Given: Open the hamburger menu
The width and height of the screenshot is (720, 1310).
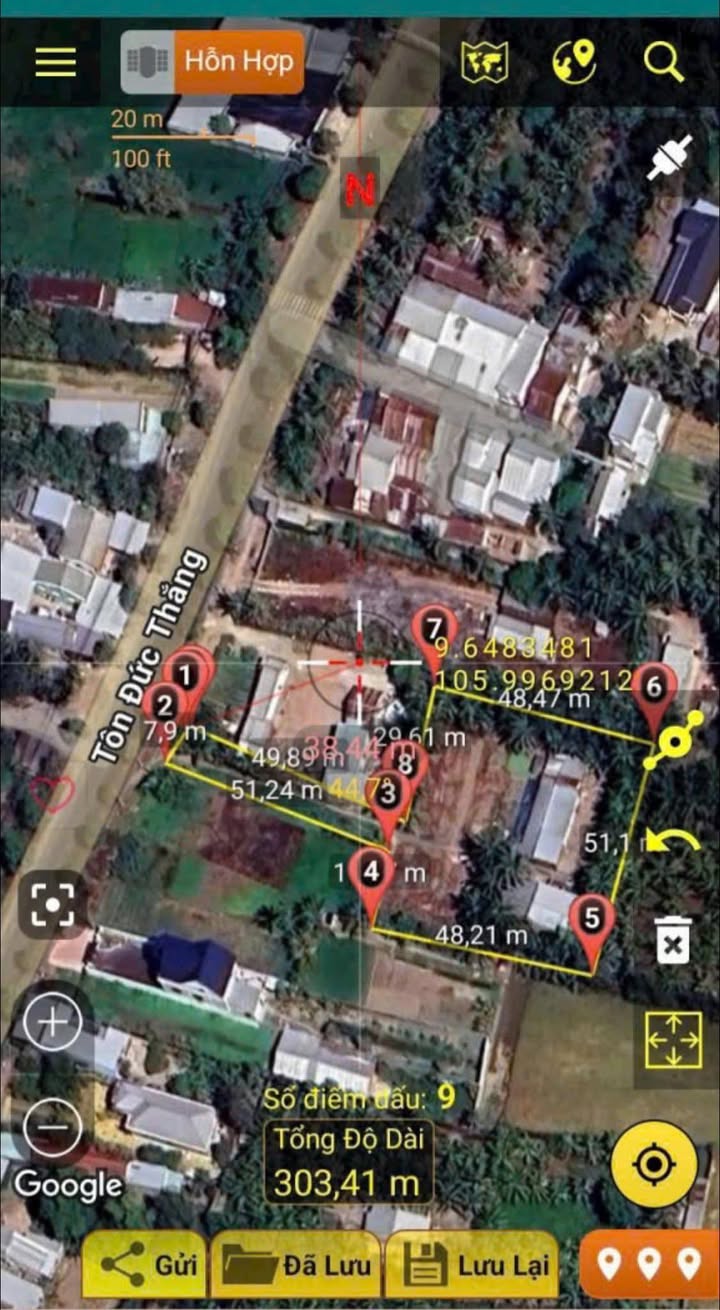Looking at the screenshot, I should [56, 62].
